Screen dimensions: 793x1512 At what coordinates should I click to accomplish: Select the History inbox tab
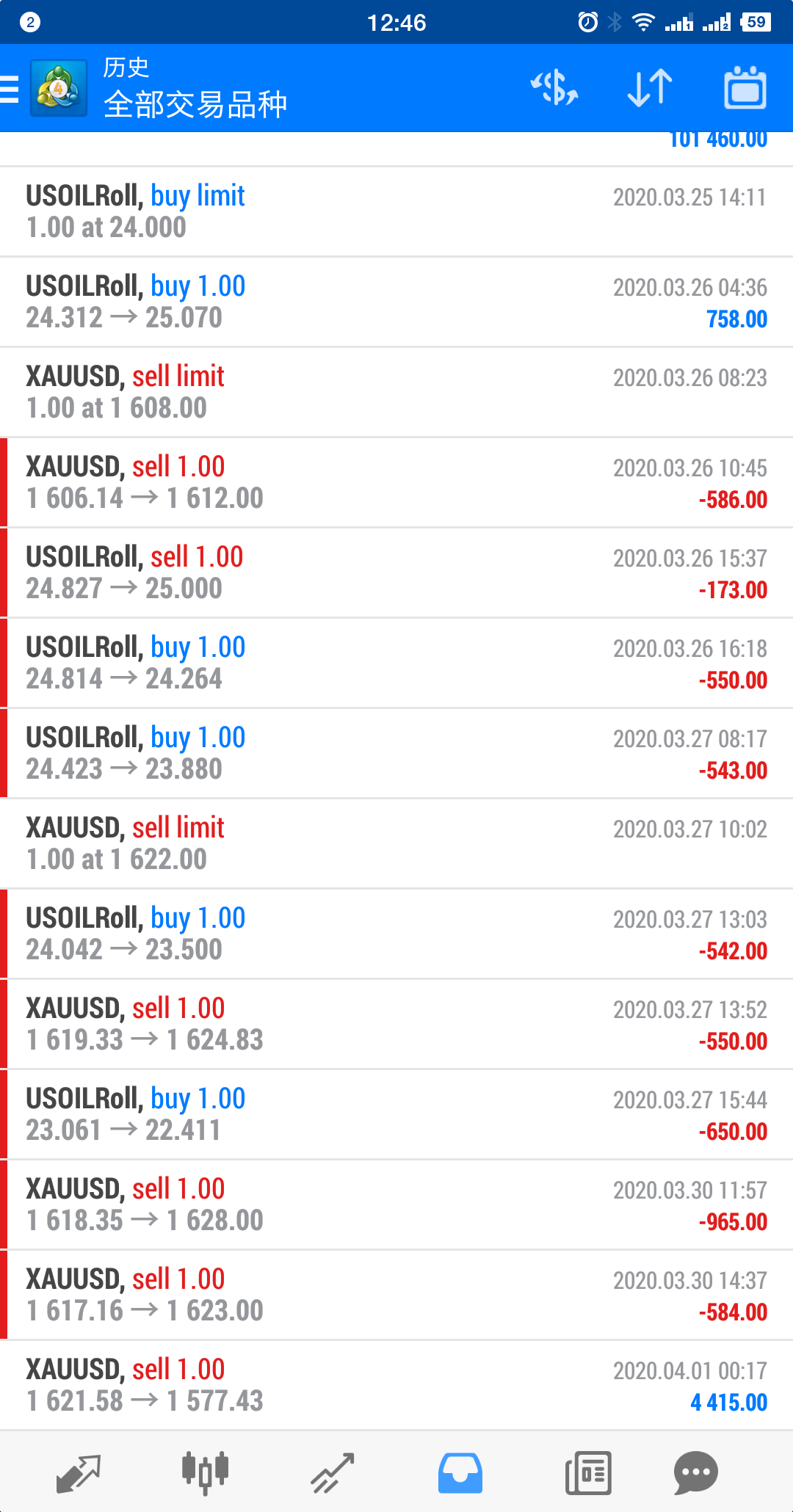coord(460,1472)
